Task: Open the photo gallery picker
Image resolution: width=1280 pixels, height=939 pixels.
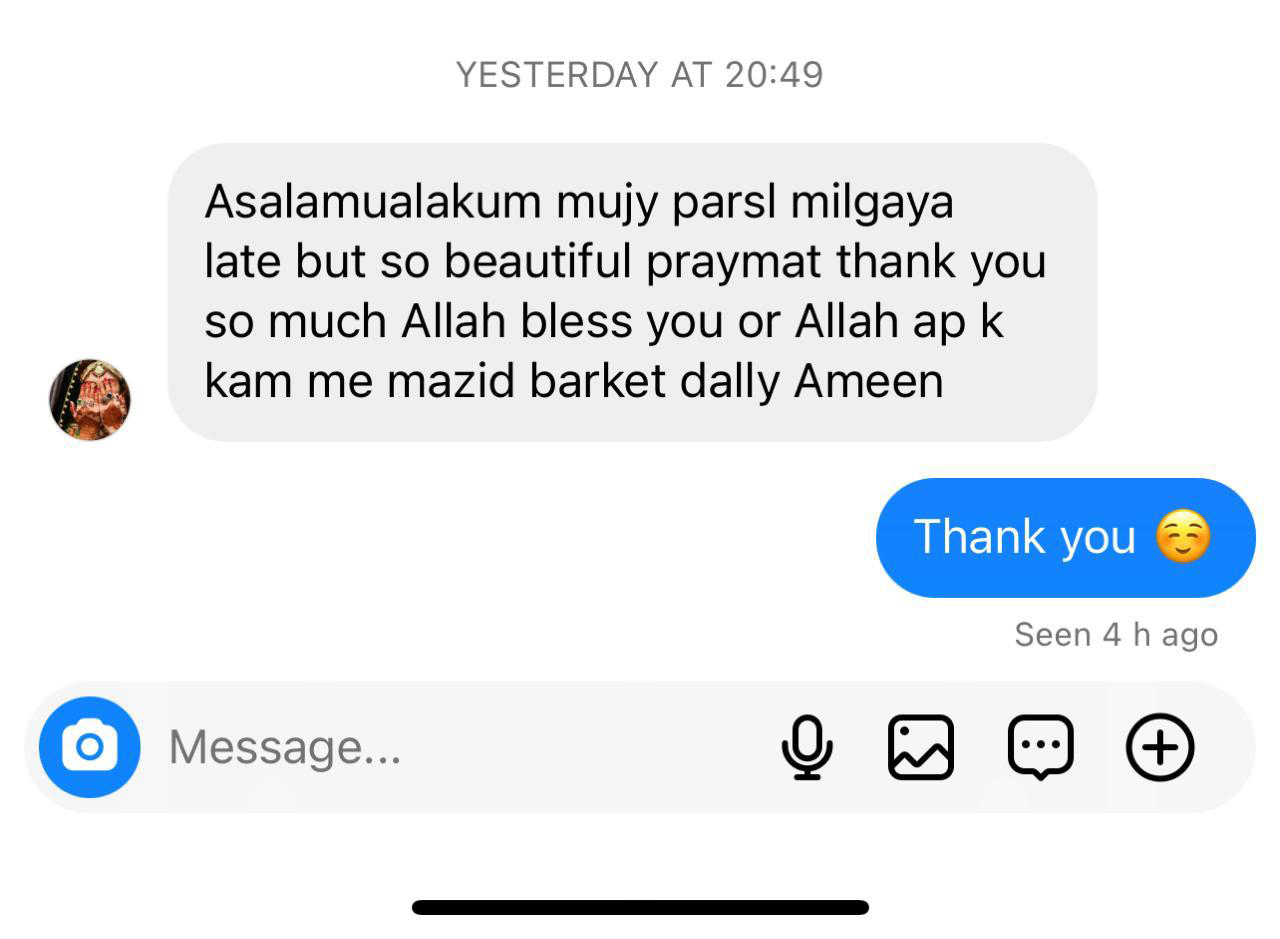Action: pyautogui.click(x=920, y=747)
